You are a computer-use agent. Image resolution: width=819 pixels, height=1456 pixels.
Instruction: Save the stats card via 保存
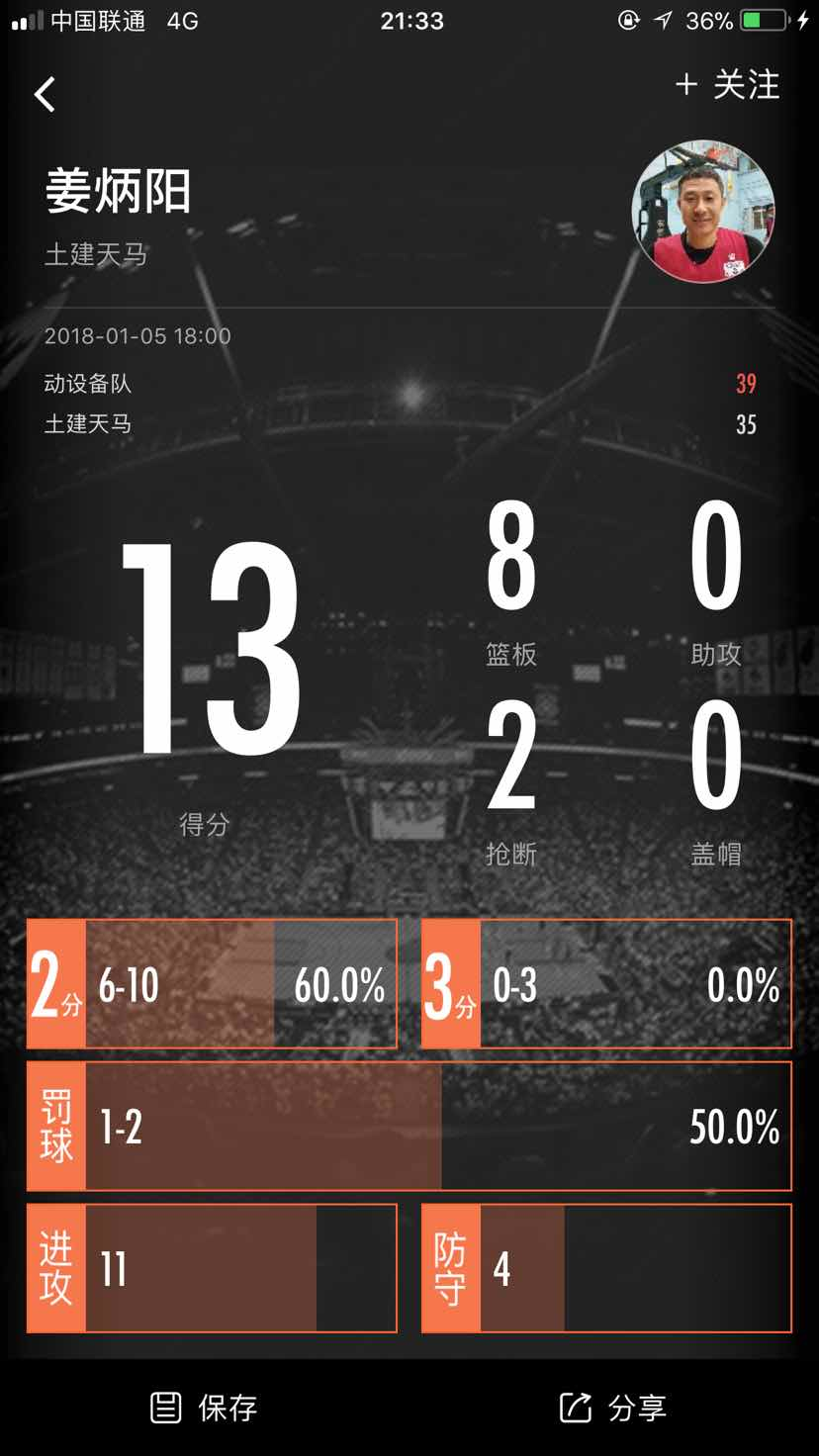click(204, 1407)
